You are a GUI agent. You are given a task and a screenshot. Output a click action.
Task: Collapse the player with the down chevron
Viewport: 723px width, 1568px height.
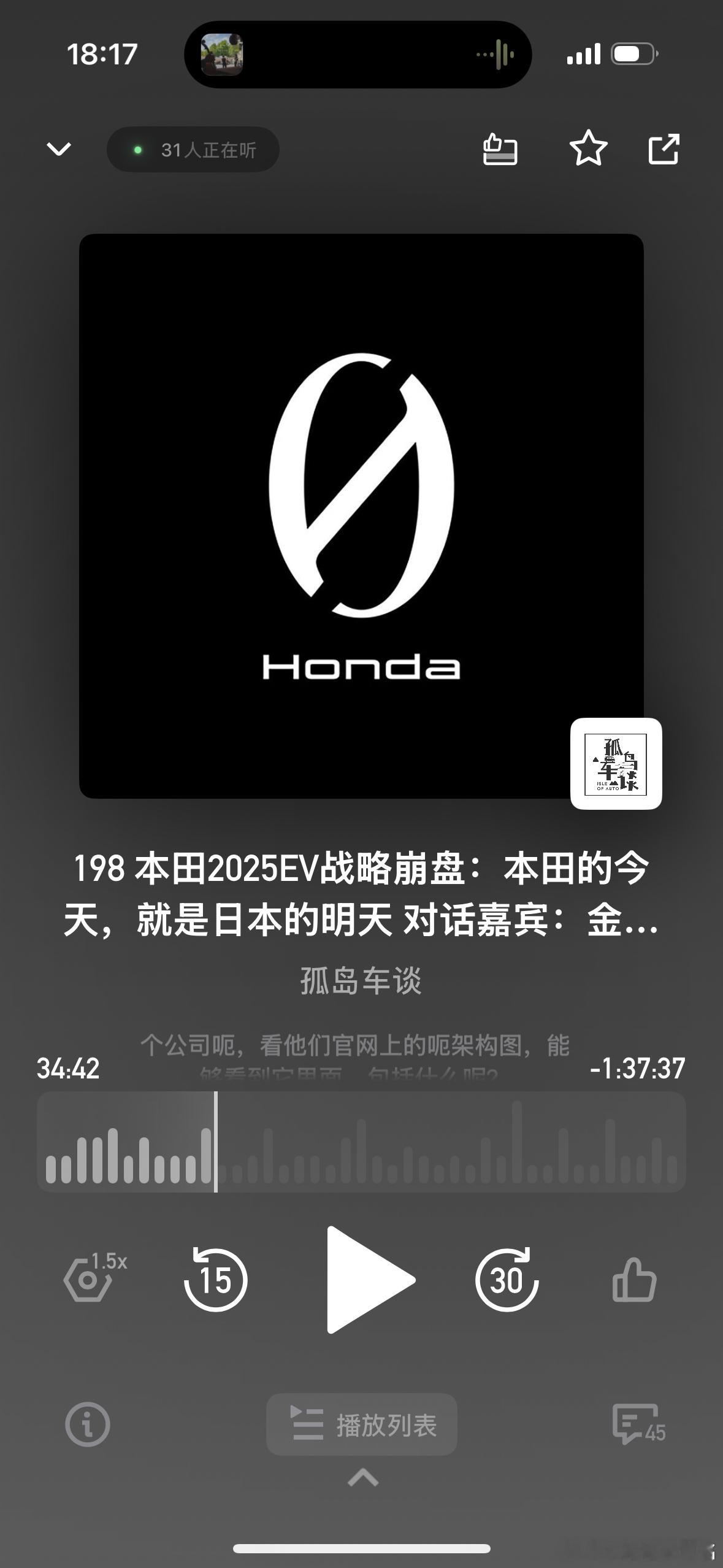click(59, 149)
